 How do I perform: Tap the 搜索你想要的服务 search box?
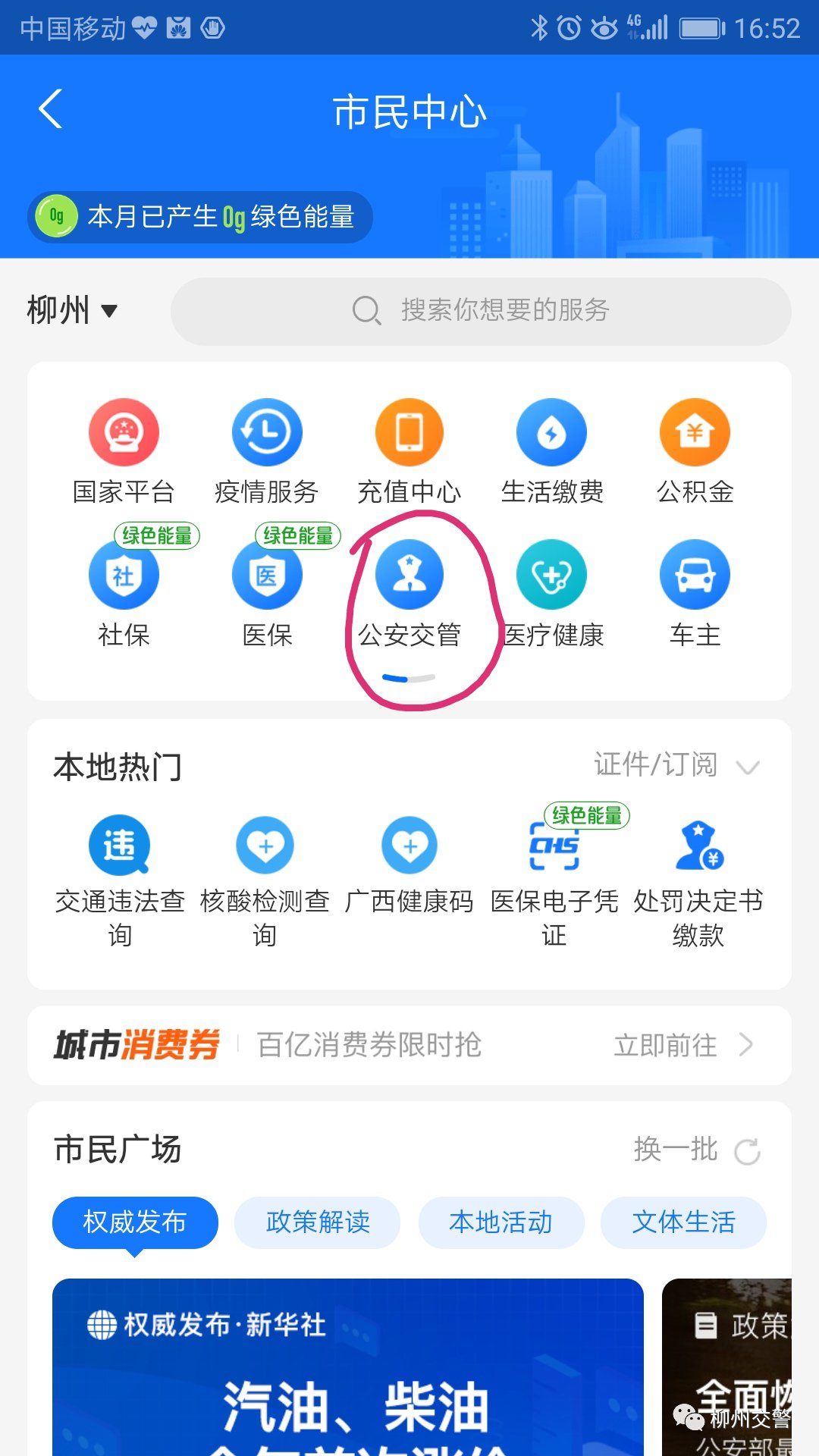481,311
